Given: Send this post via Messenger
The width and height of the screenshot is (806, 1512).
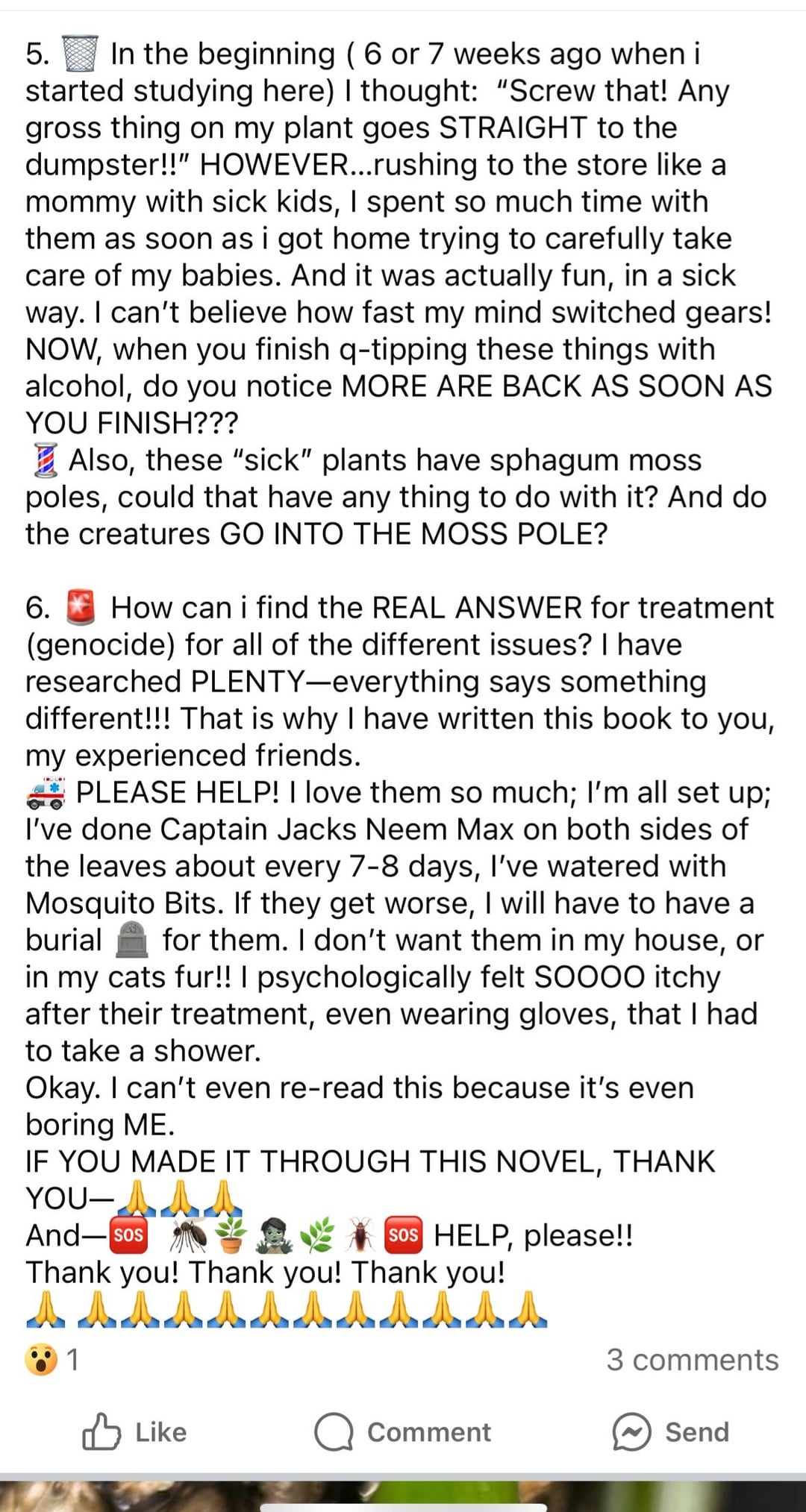Looking at the screenshot, I should pos(670,1432).
